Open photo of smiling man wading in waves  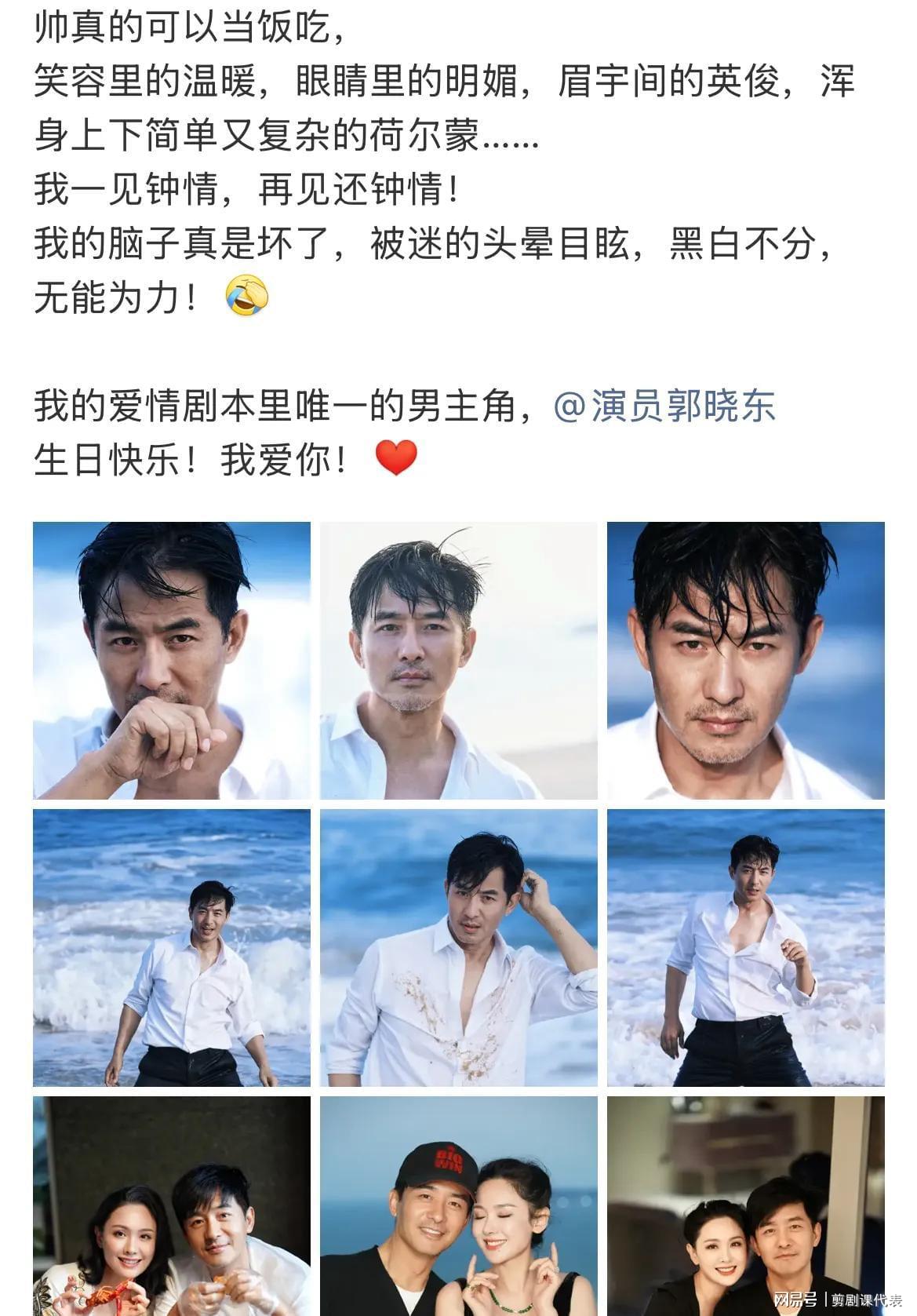point(171,947)
